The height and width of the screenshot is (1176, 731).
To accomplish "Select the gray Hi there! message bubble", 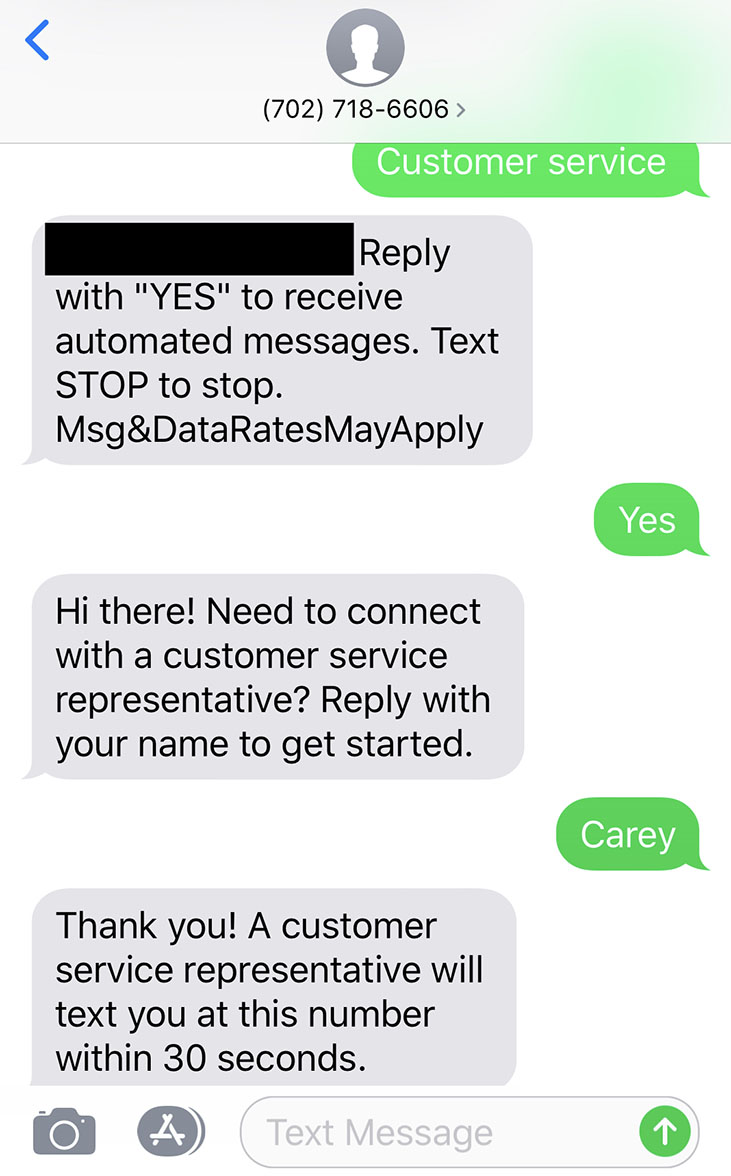I will [273, 677].
